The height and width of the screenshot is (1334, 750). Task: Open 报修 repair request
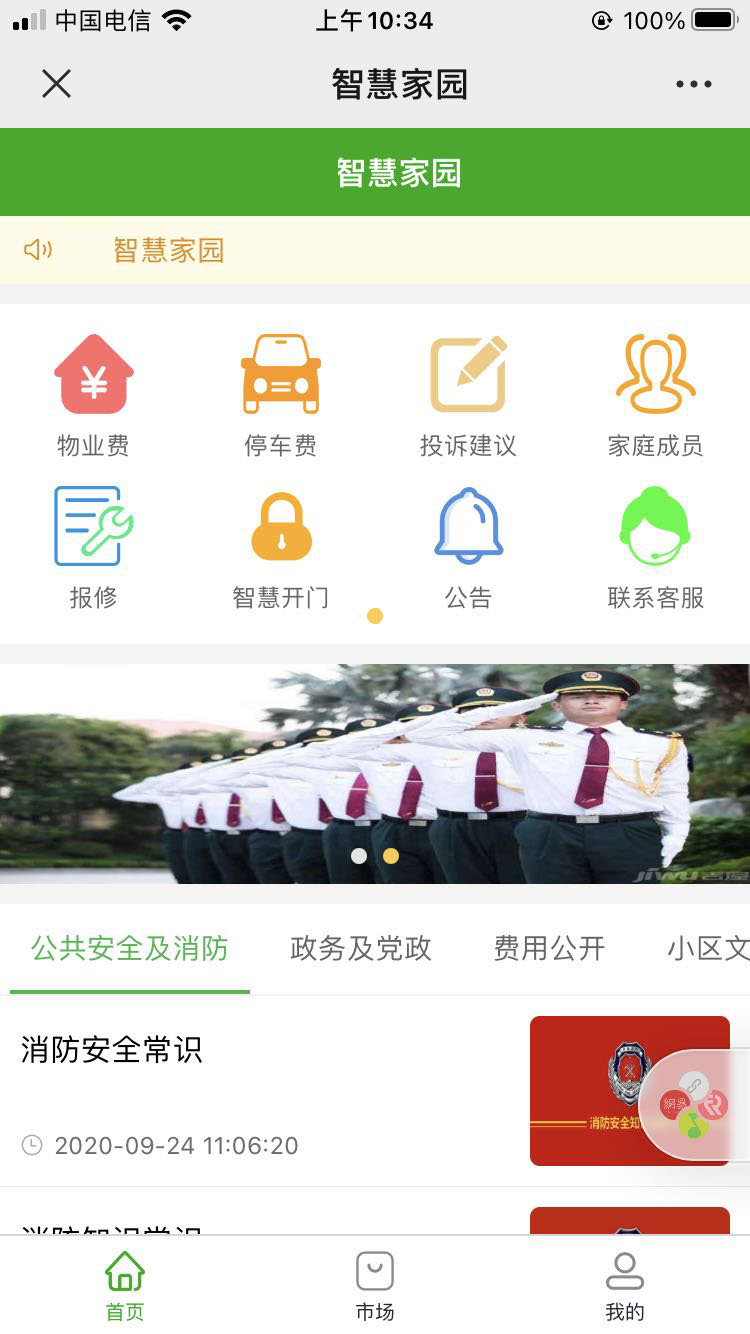(x=93, y=547)
